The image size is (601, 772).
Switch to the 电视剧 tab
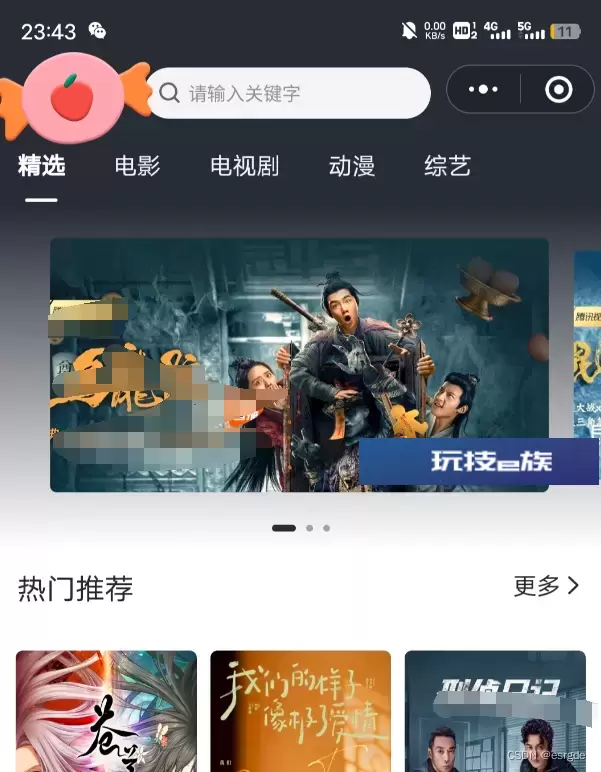coord(244,166)
